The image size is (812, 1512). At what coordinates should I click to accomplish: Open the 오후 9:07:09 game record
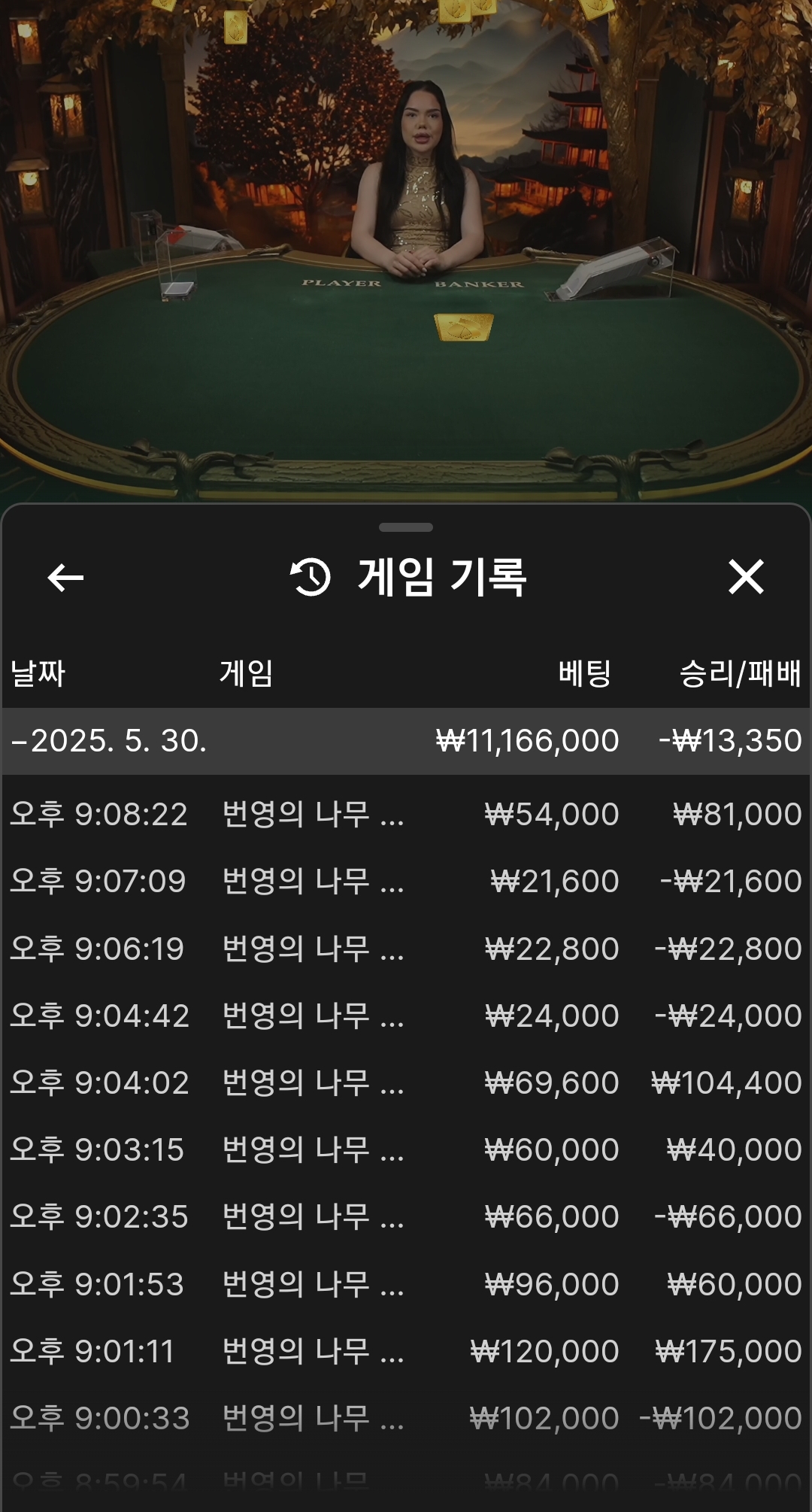point(406,881)
